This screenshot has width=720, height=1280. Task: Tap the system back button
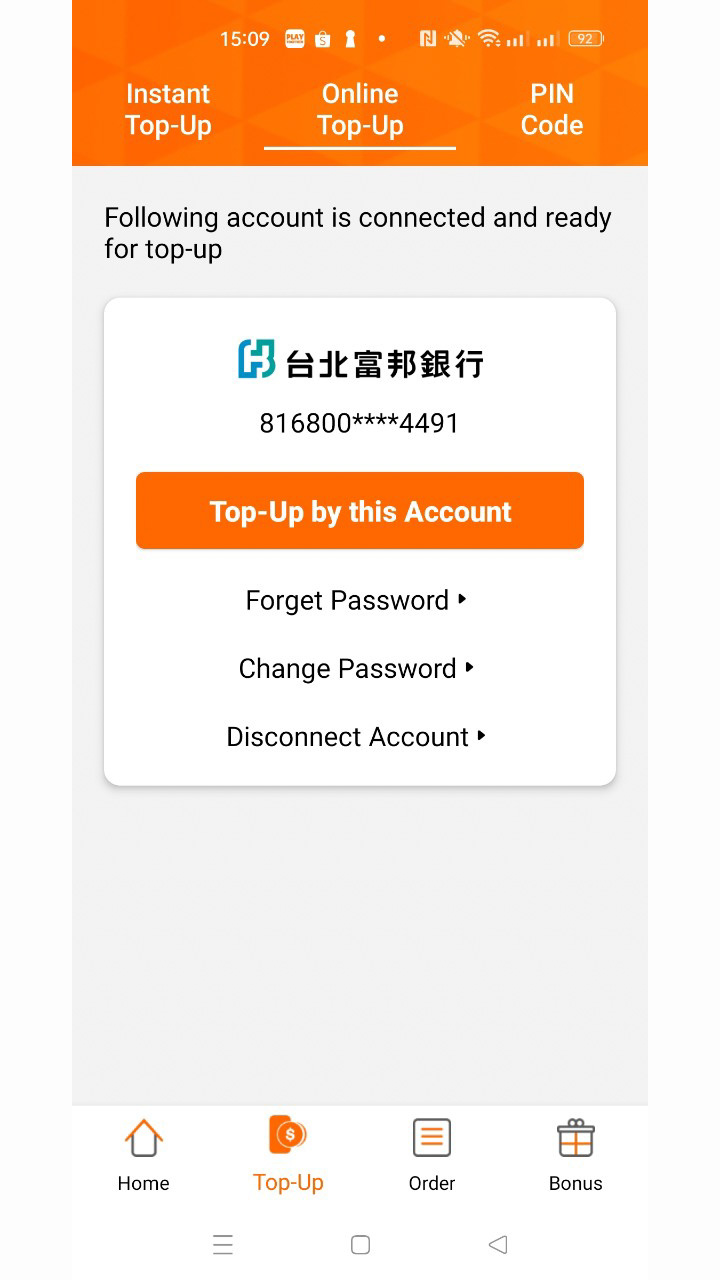coord(498,1244)
